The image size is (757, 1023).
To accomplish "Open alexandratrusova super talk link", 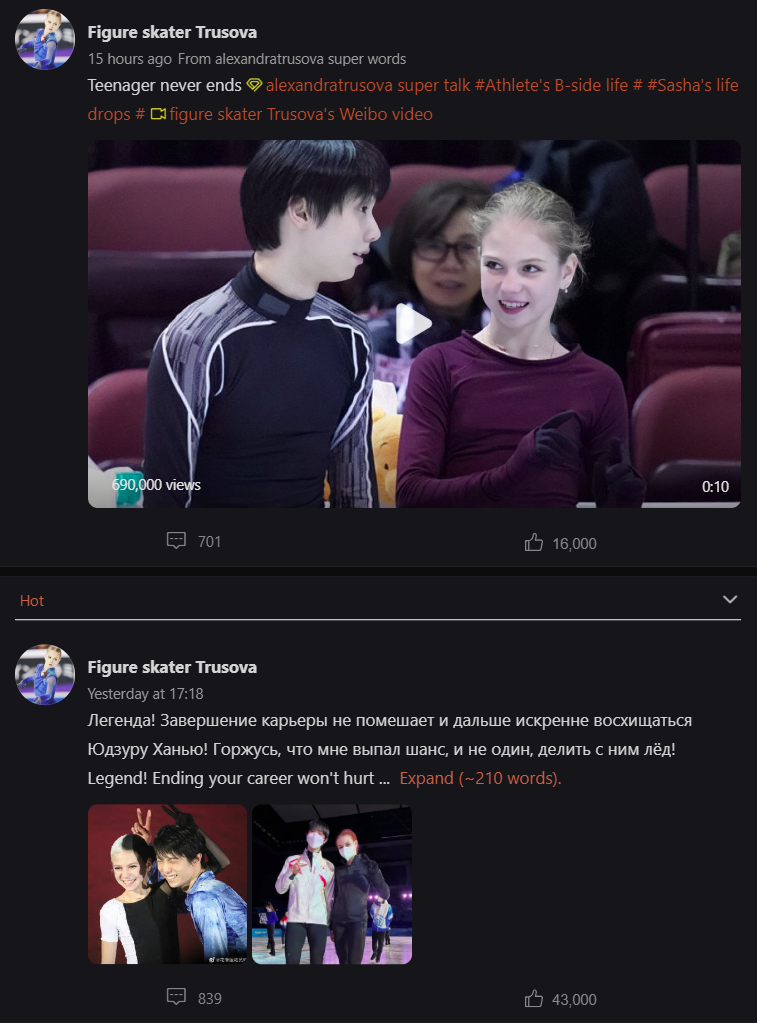I will coord(367,85).
